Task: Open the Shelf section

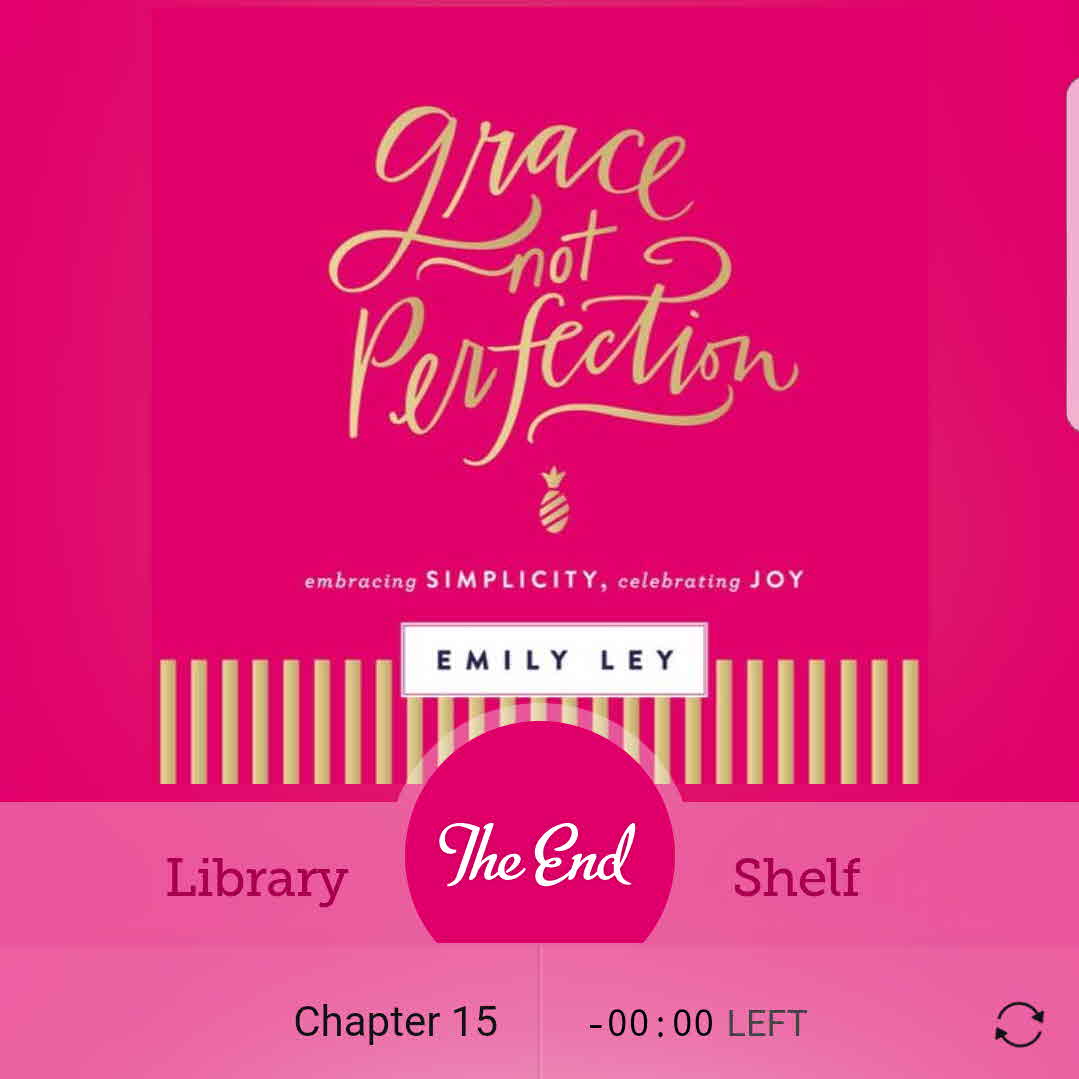Action: pos(796,878)
